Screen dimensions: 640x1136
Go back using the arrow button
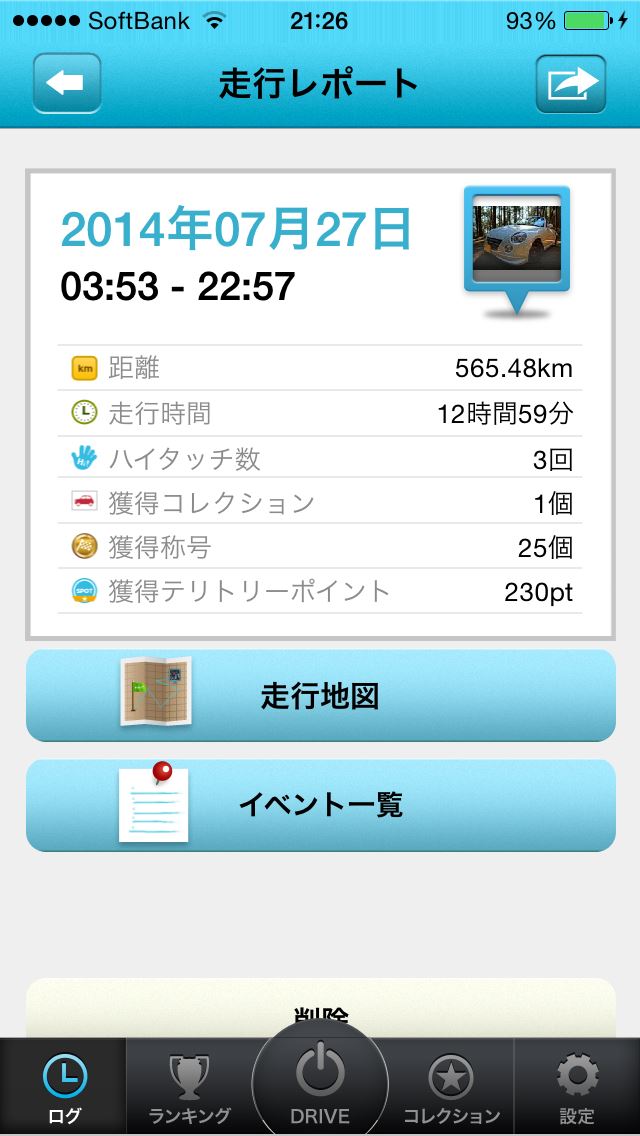click(67, 83)
